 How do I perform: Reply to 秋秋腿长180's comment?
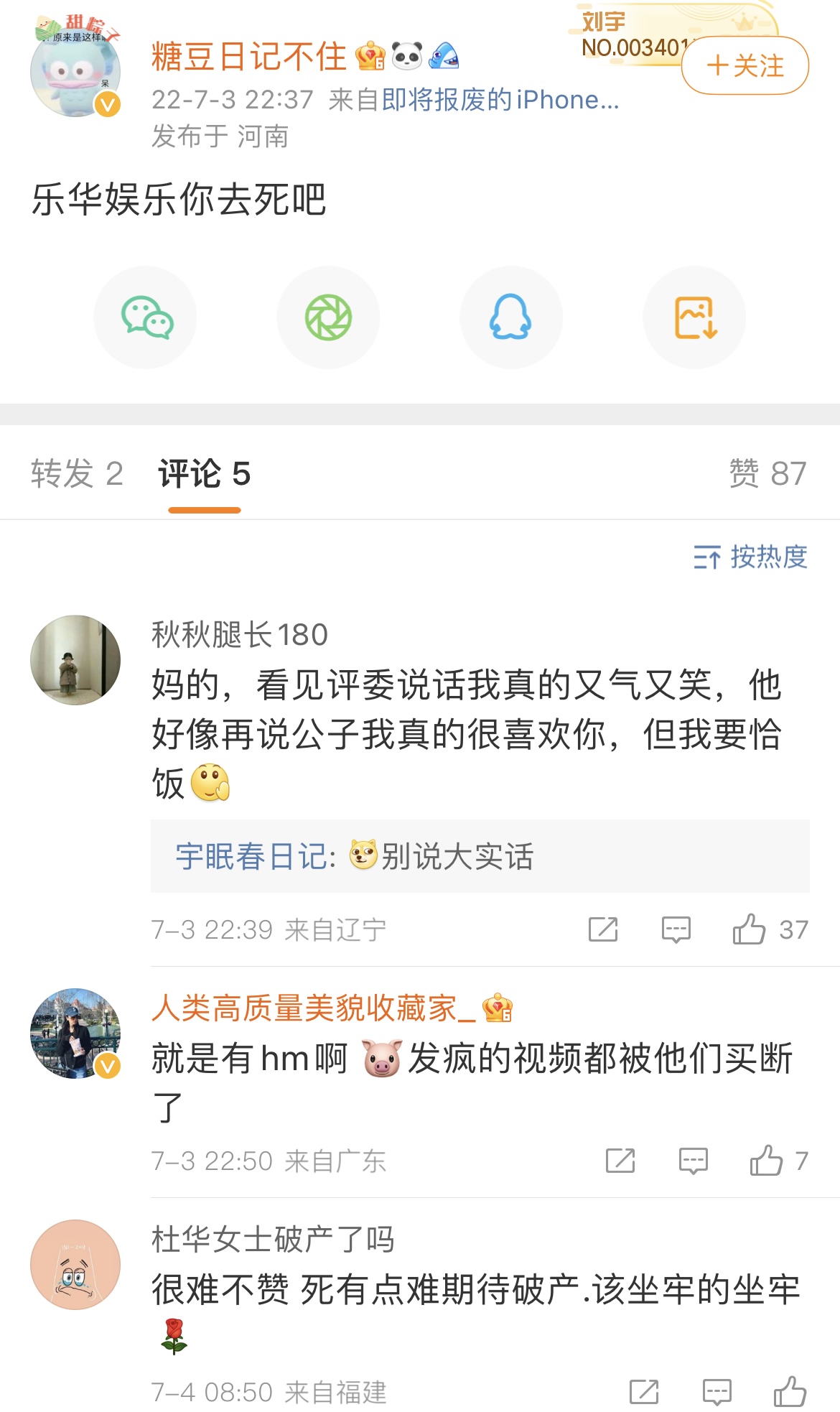[676, 929]
